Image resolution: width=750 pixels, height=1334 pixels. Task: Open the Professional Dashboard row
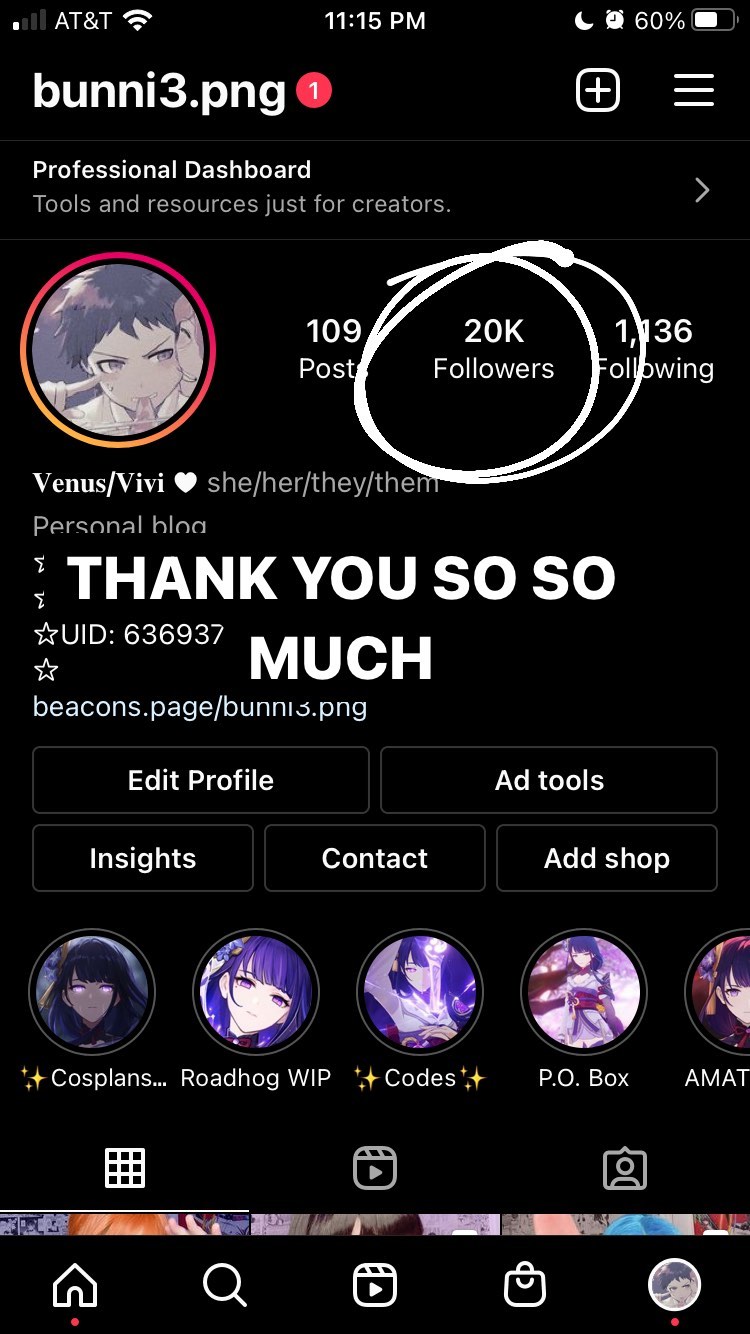click(x=375, y=189)
